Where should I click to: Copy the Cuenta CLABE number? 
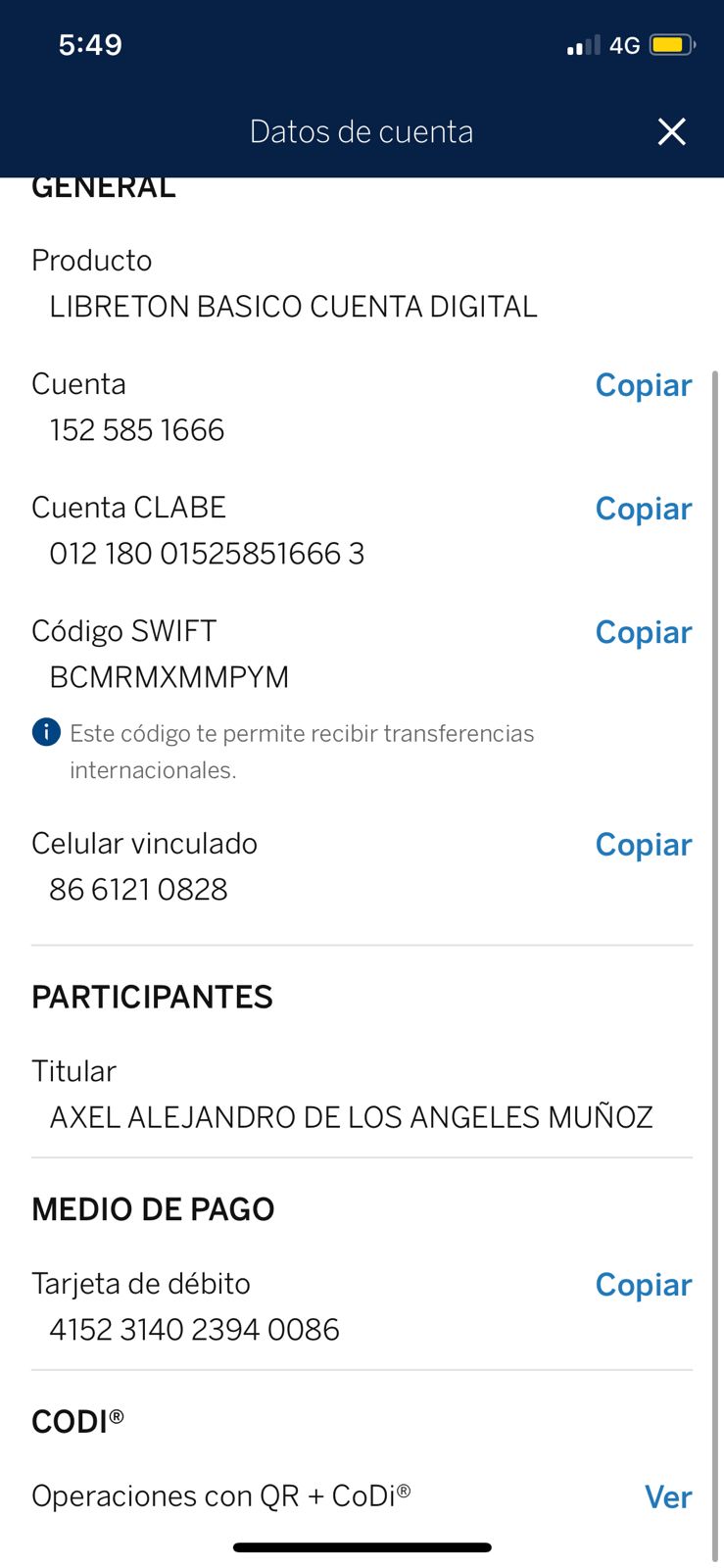[x=643, y=509]
